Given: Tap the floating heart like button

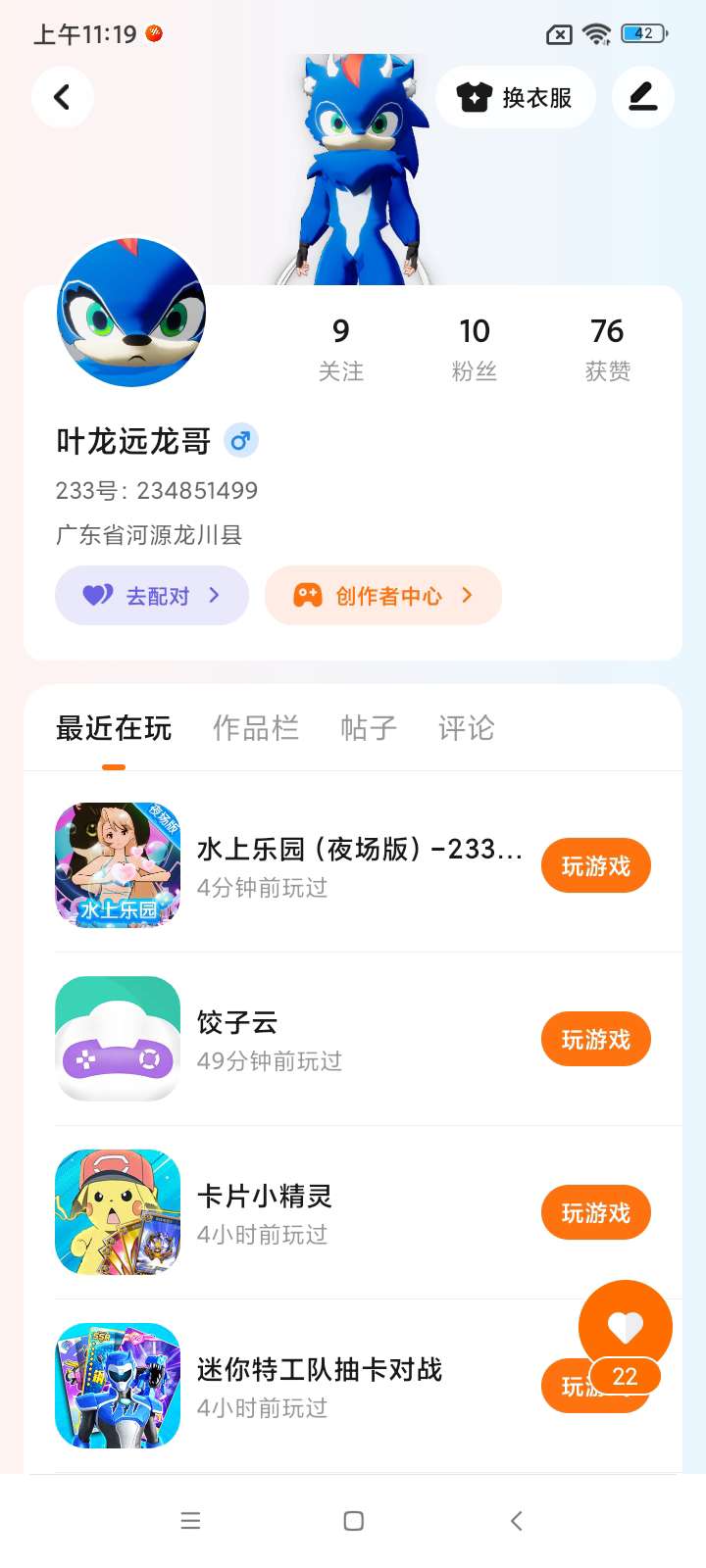Looking at the screenshot, I should coord(625,1327).
